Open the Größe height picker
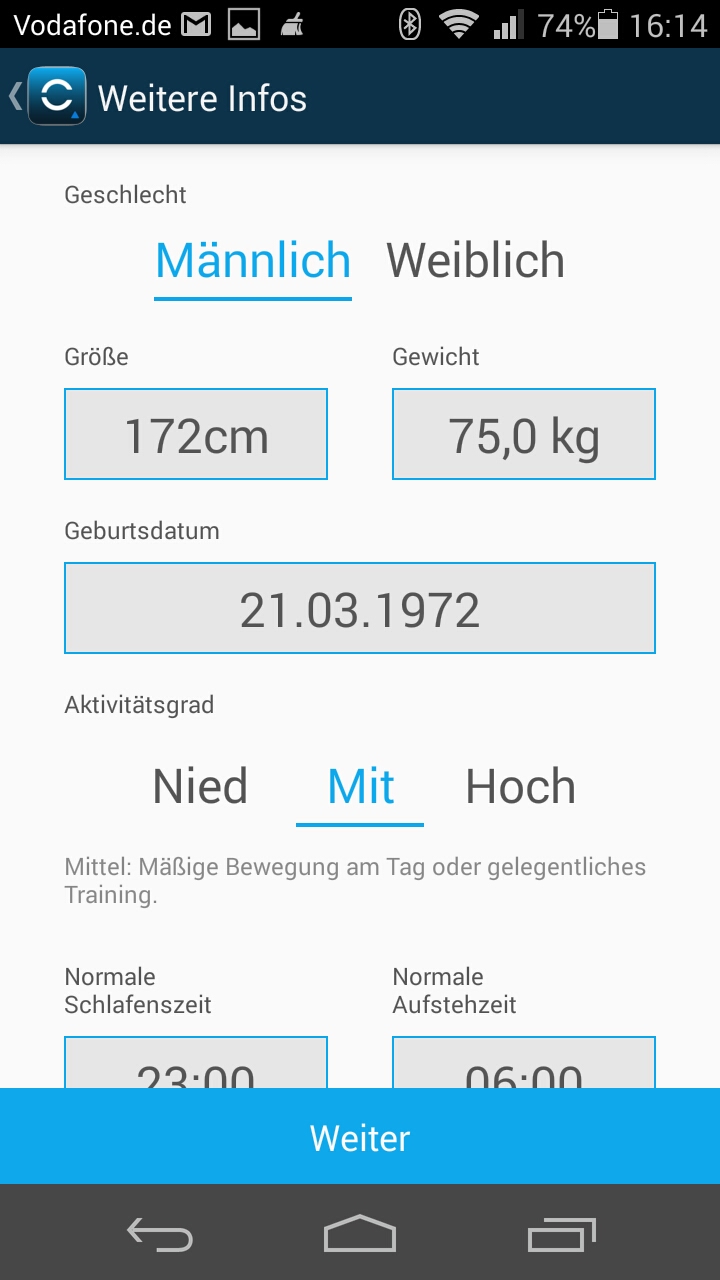This screenshot has height=1280, width=720. coord(196,435)
